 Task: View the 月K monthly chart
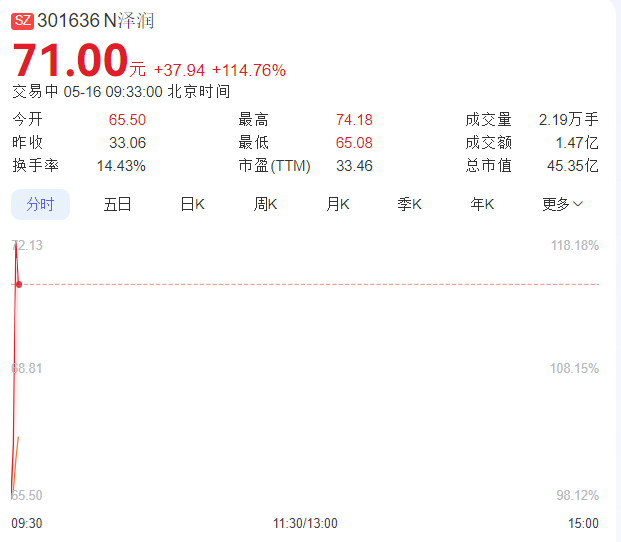[x=338, y=204]
